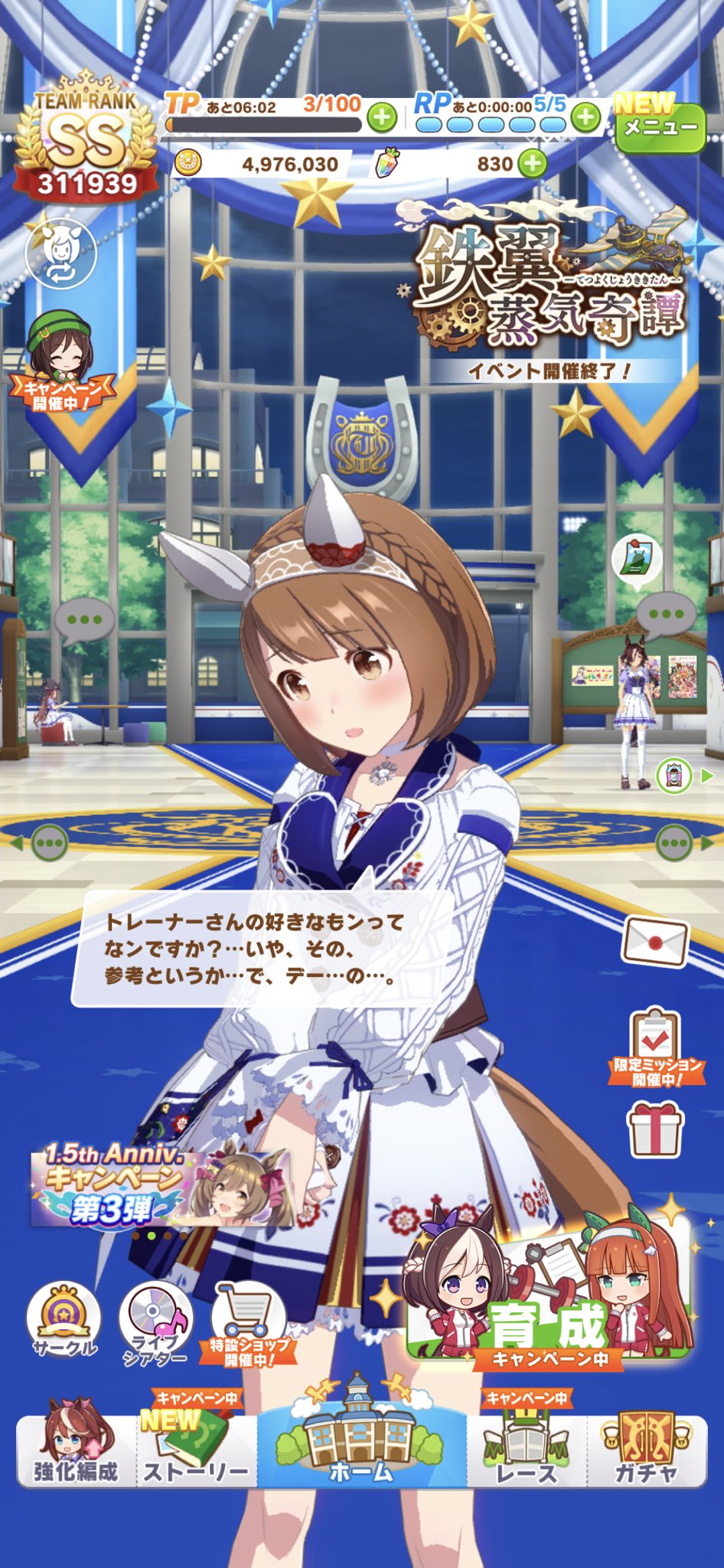Open the キャンペーン開催中 campaign badge
The height and width of the screenshot is (1568, 724).
pyautogui.click(x=61, y=360)
